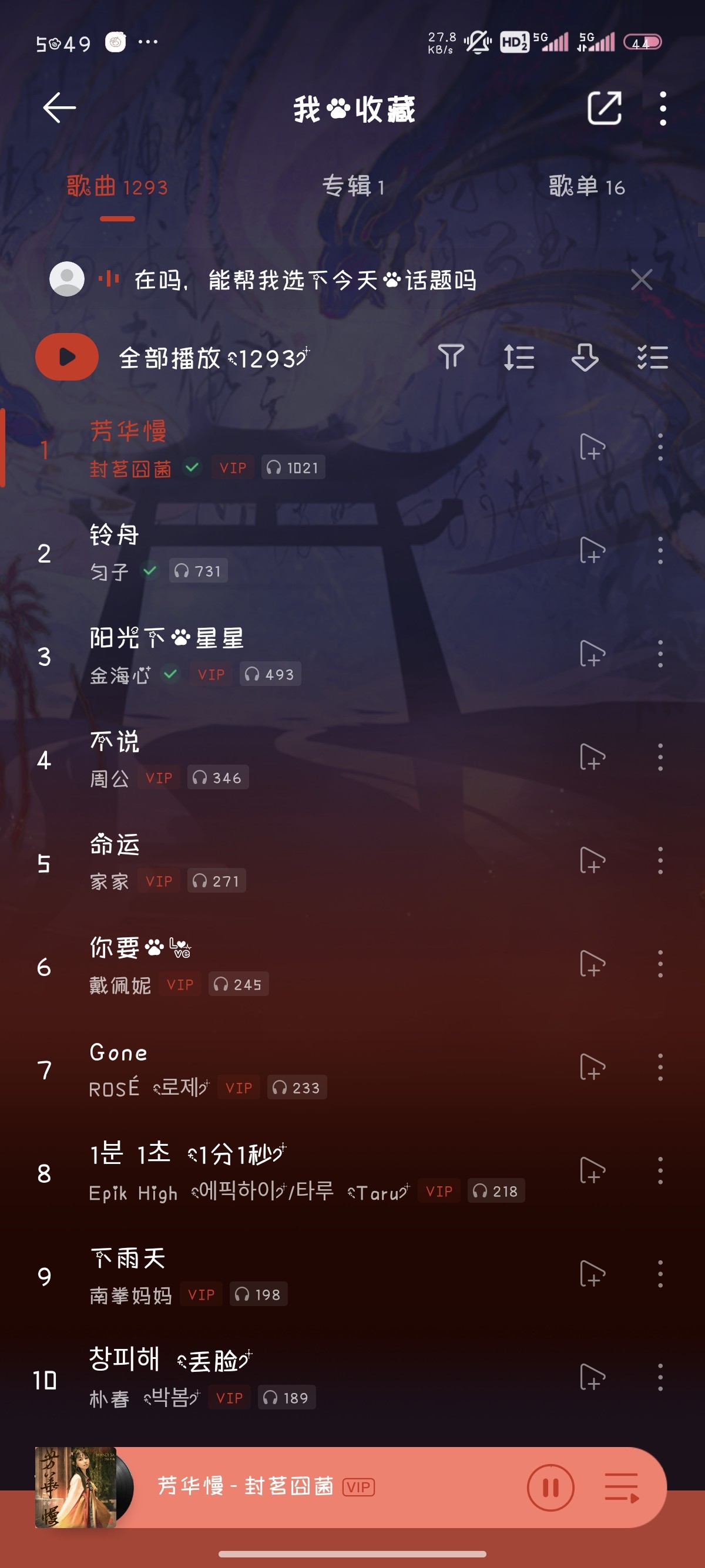
Task: Go back using the top-left arrow
Action: pos(59,107)
